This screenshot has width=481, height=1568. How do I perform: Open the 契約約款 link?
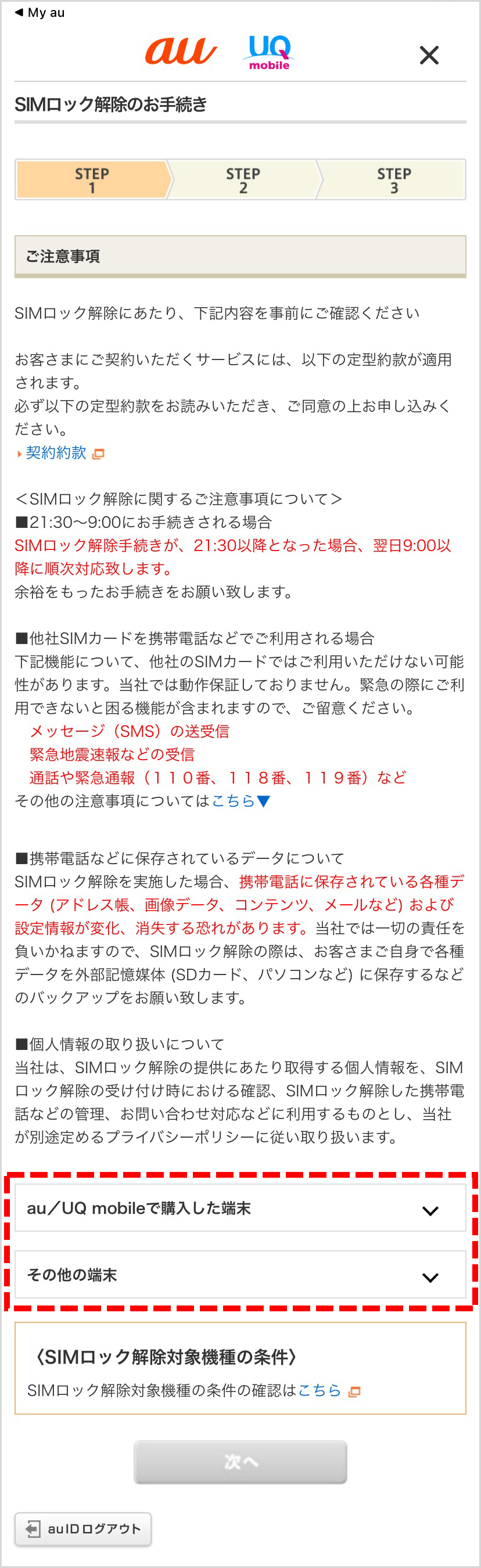click(x=56, y=453)
